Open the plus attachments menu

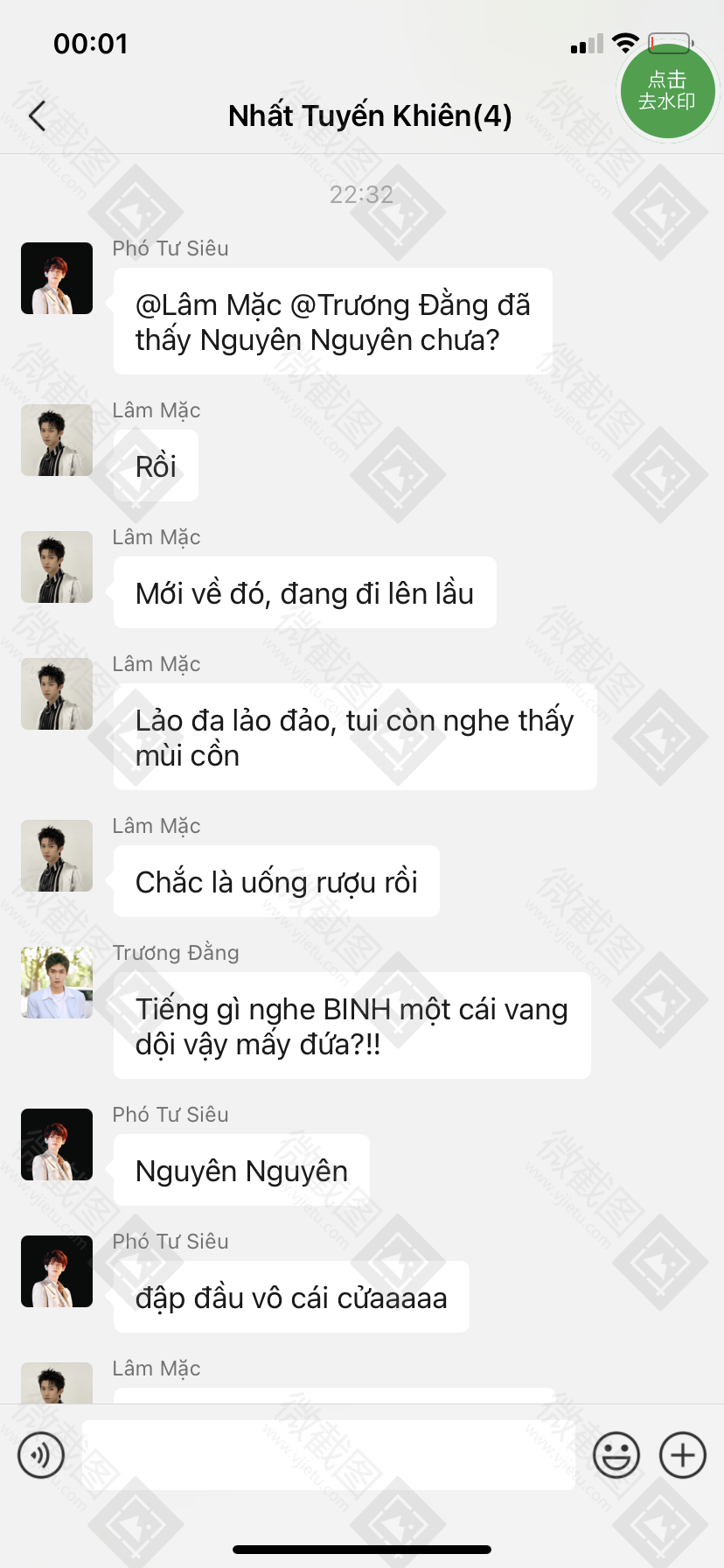683,1455
